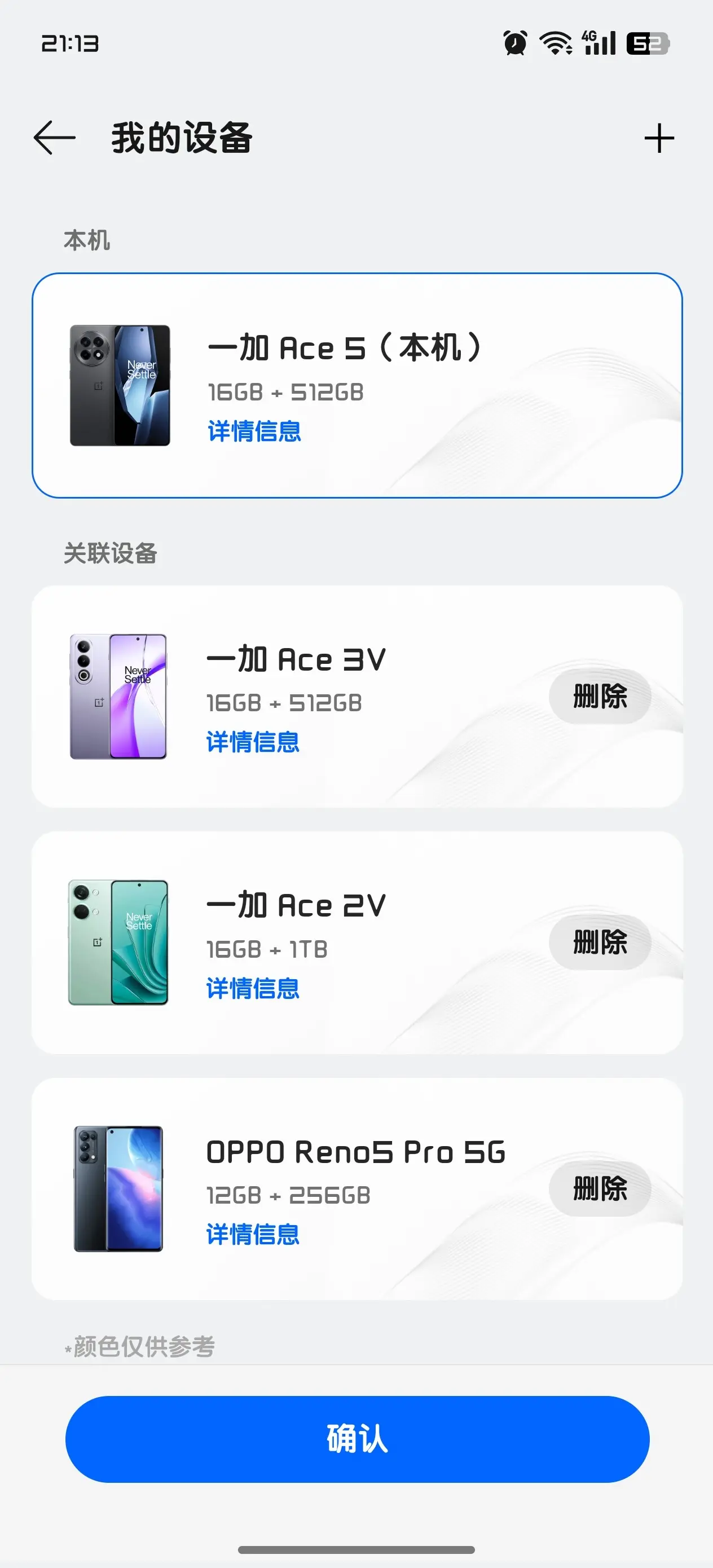The height and width of the screenshot is (1568, 713).
Task: Remove the 一加 Ace 2V device
Action: tap(600, 942)
